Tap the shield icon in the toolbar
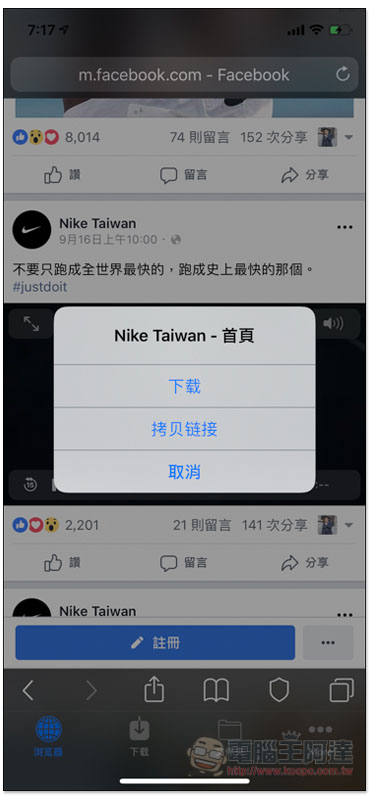This screenshot has width=369, height=800. click(279, 690)
